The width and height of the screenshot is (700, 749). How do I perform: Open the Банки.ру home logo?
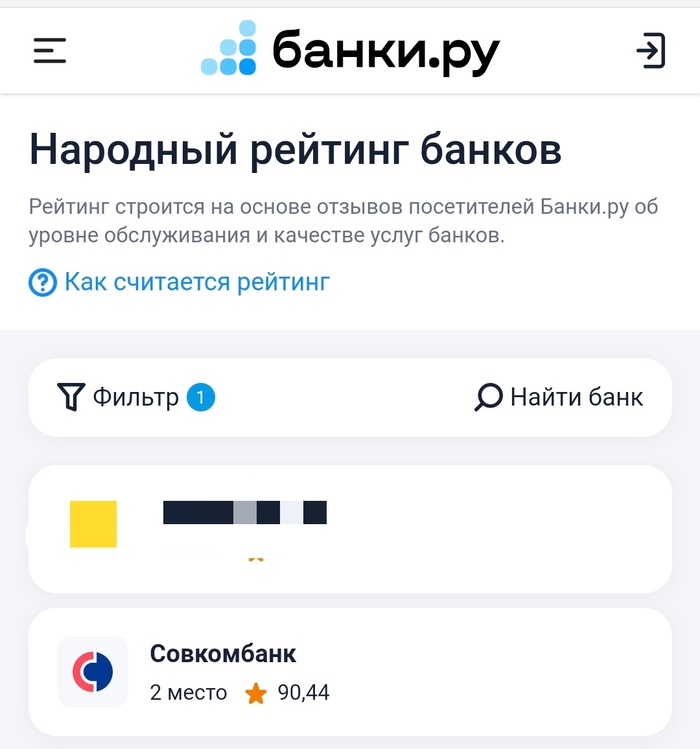350,51
